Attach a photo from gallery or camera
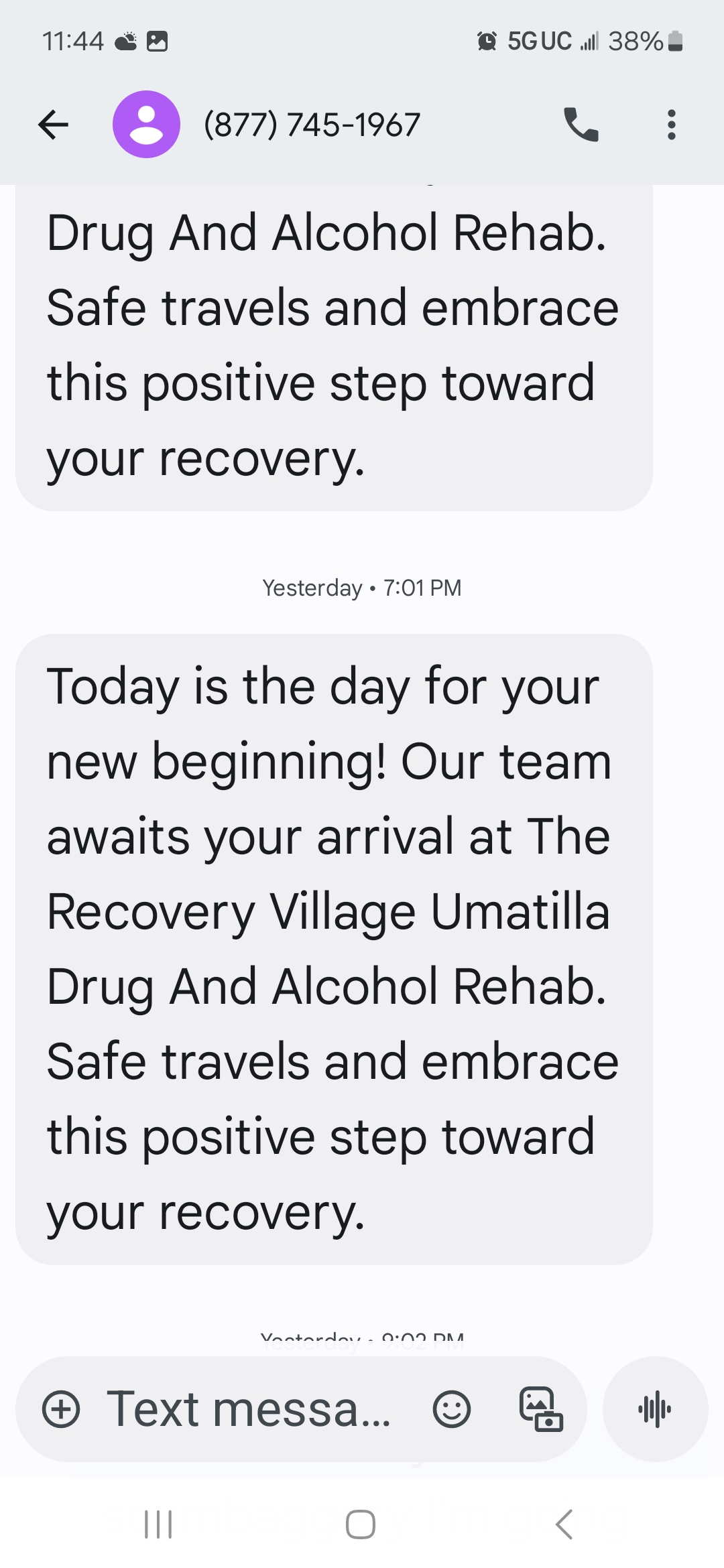The height and width of the screenshot is (1568, 724). coord(541,1409)
